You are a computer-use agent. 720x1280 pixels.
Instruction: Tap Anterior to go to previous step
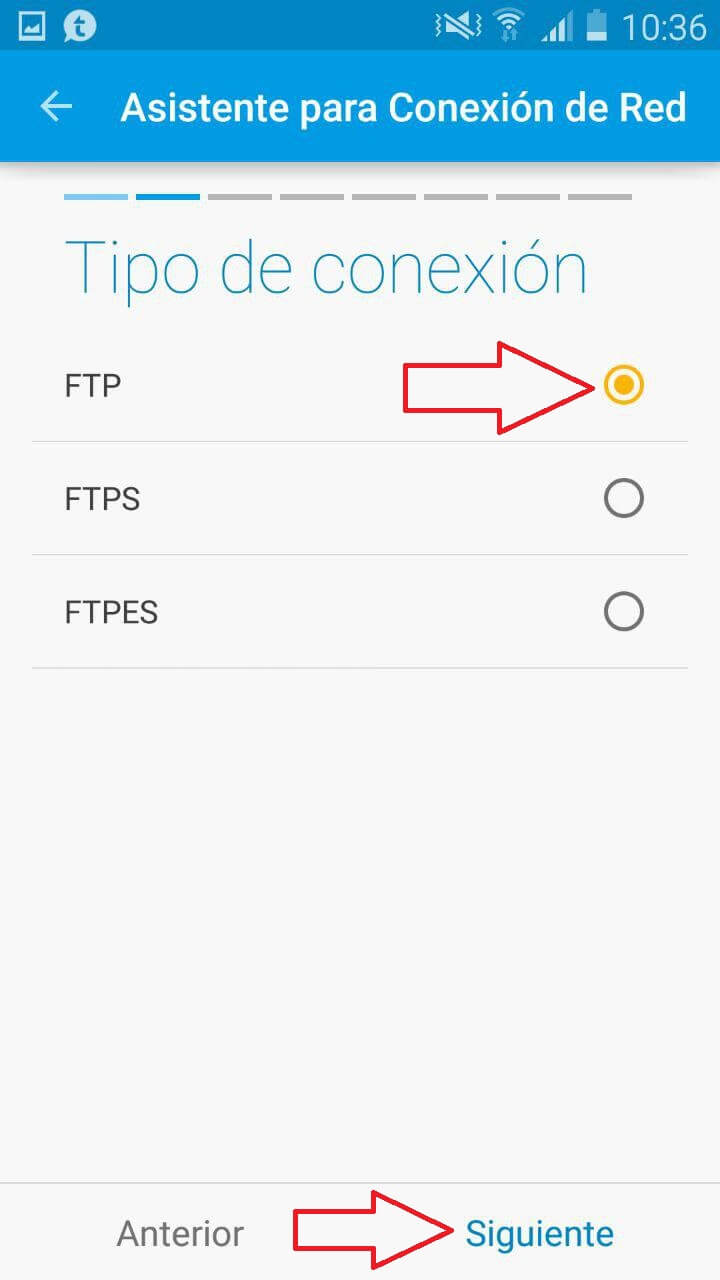[x=180, y=1233]
